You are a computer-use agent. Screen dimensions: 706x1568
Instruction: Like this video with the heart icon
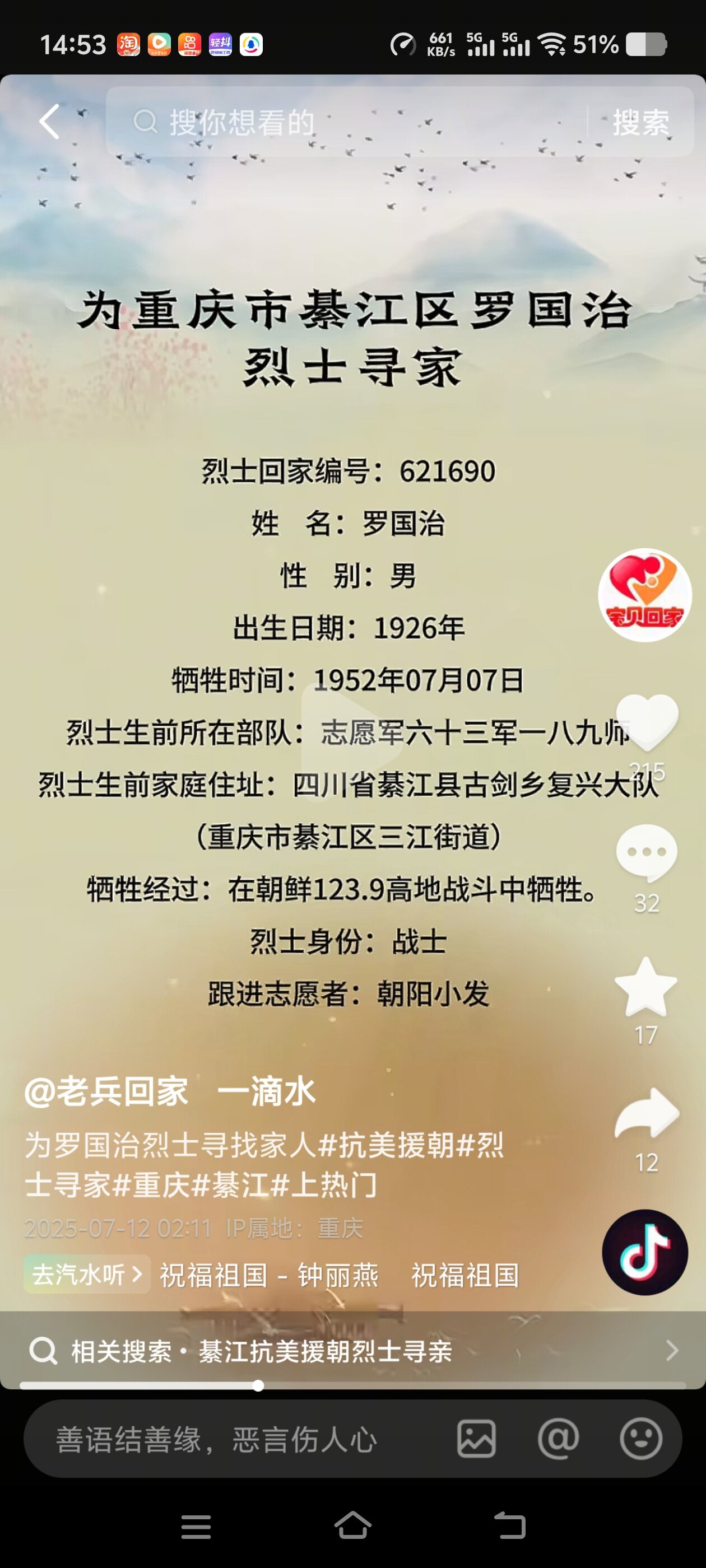click(x=646, y=721)
